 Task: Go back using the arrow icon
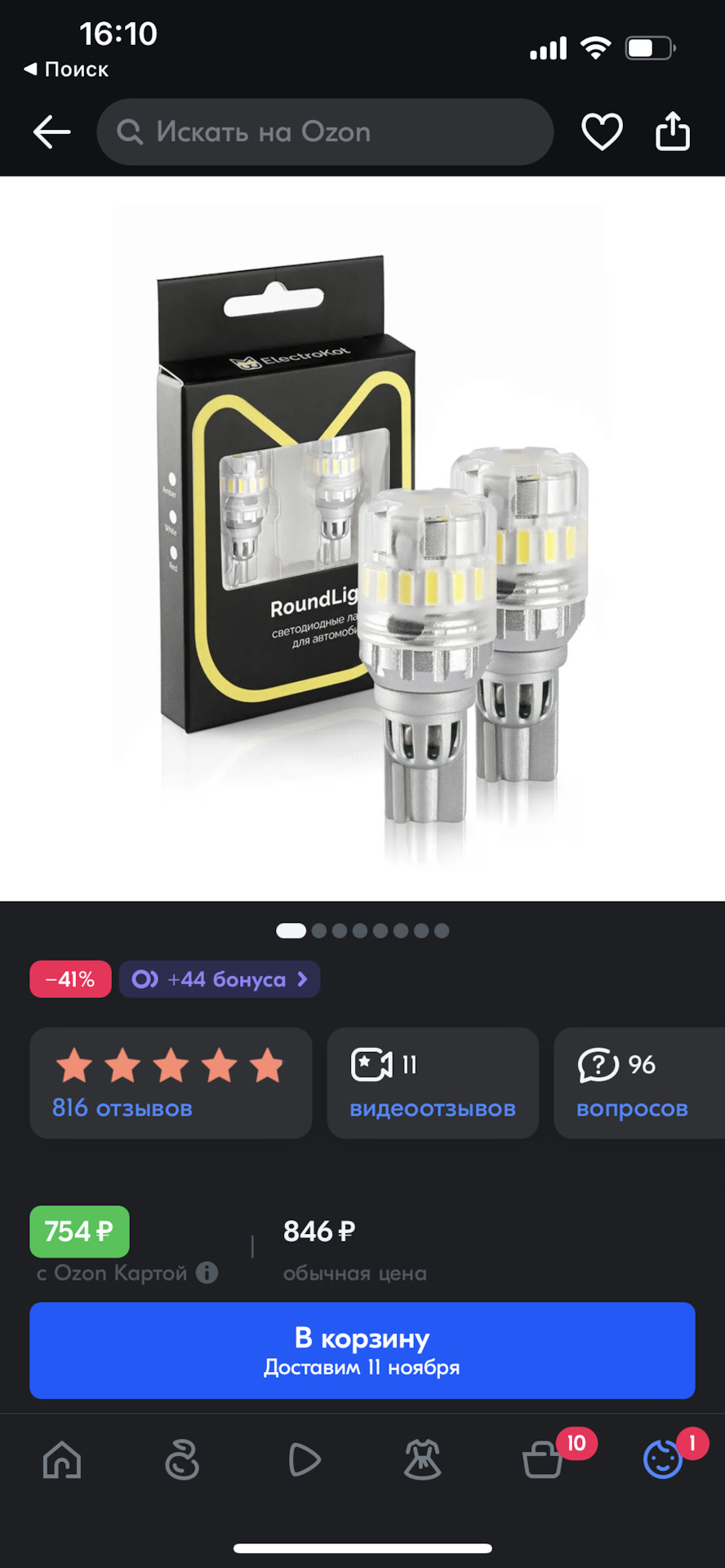pyautogui.click(x=51, y=131)
